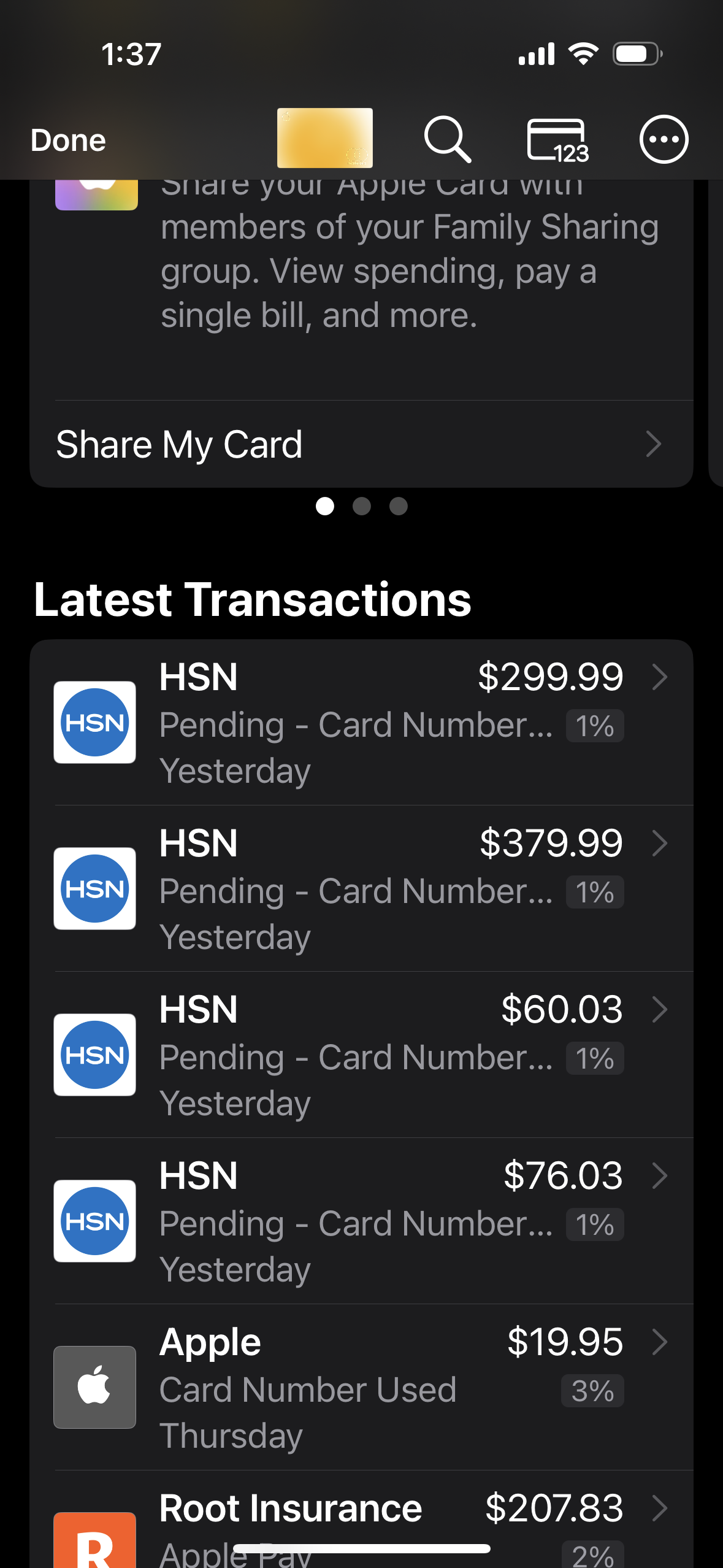Image resolution: width=723 pixels, height=1568 pixels.
Task: Open transaction search
Action: 447,139
